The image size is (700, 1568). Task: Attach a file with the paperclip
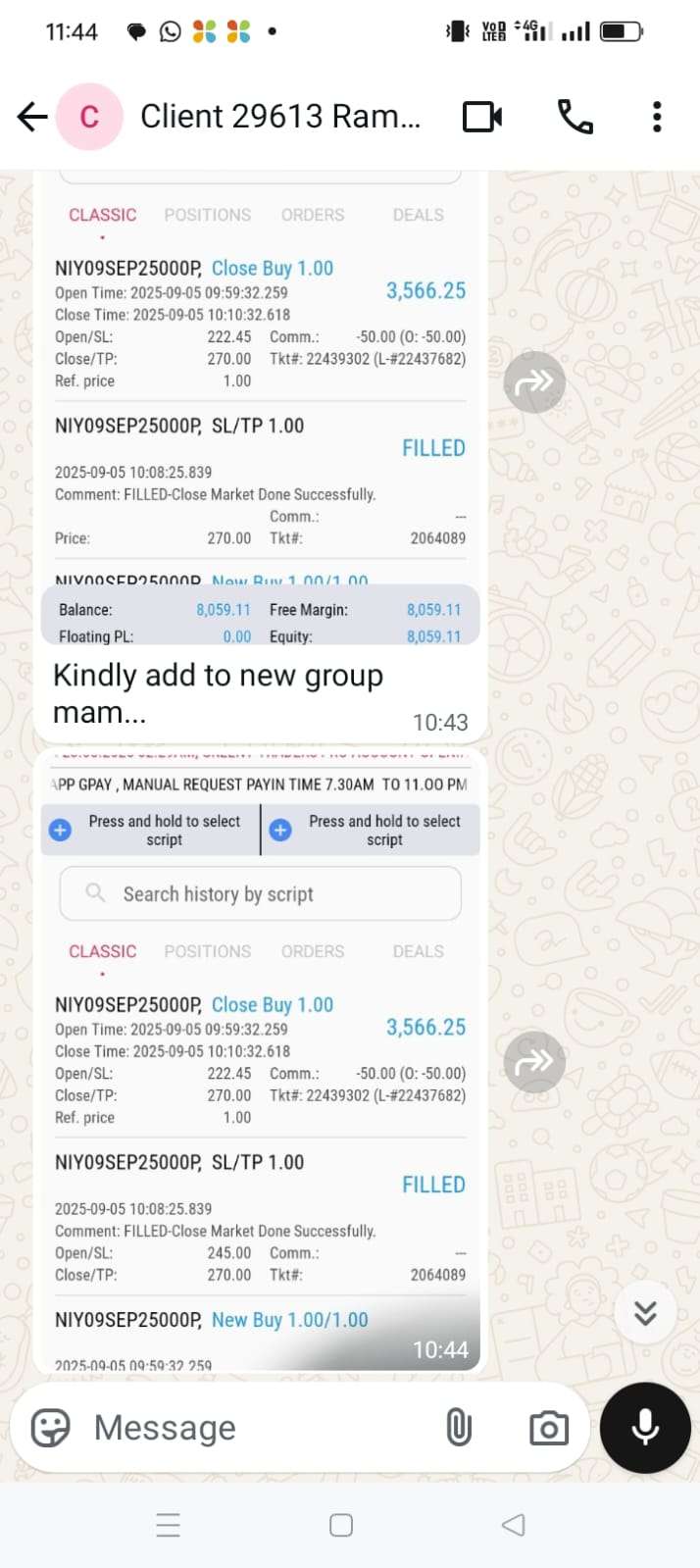click(x=458, y=1428)
